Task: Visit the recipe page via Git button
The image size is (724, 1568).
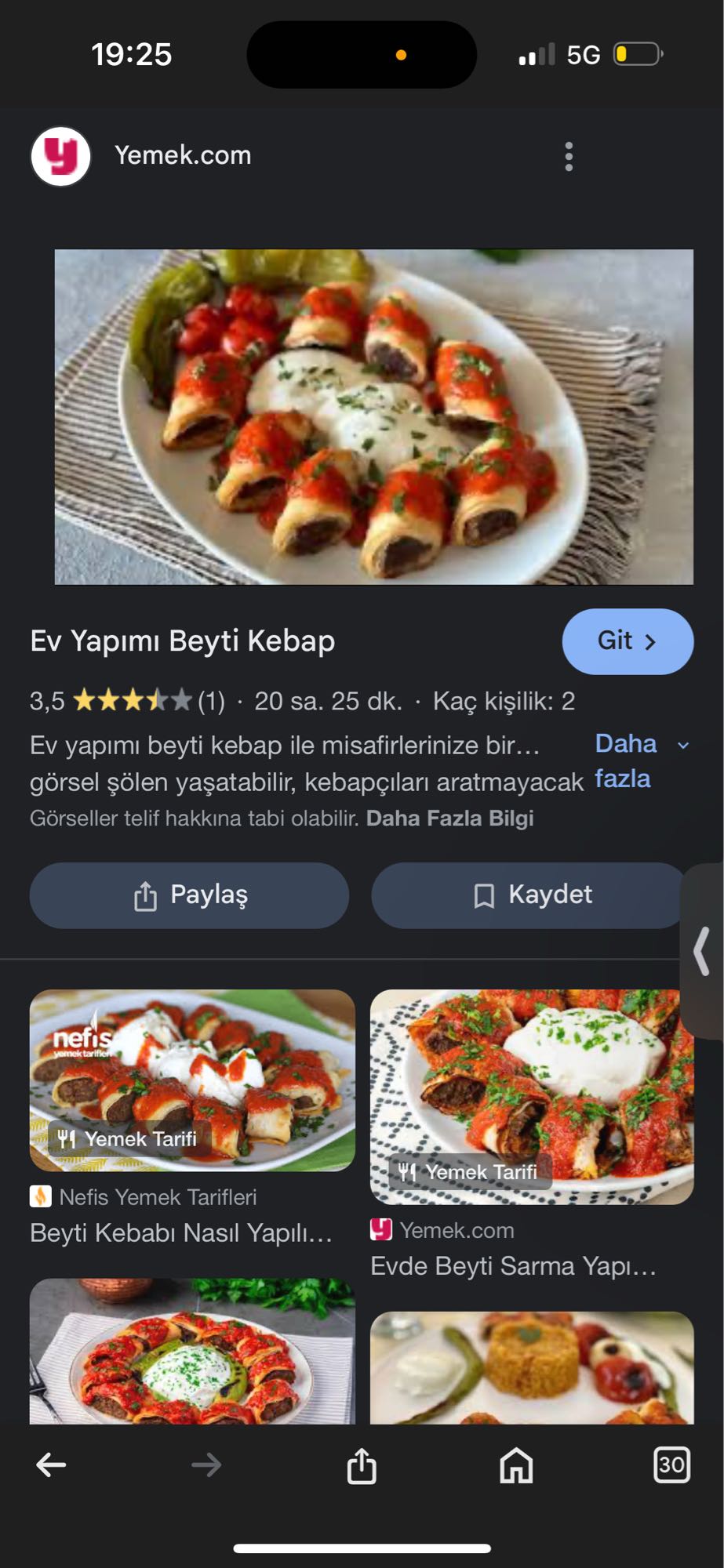Action: point(628,641)
